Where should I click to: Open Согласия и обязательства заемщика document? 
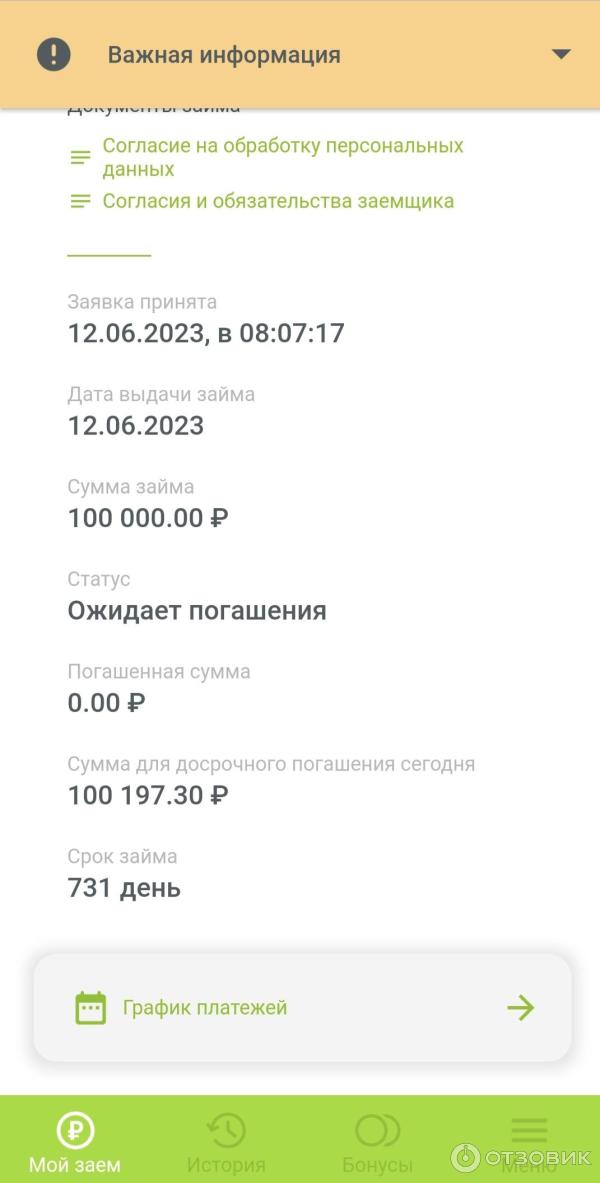coord(278,201)
